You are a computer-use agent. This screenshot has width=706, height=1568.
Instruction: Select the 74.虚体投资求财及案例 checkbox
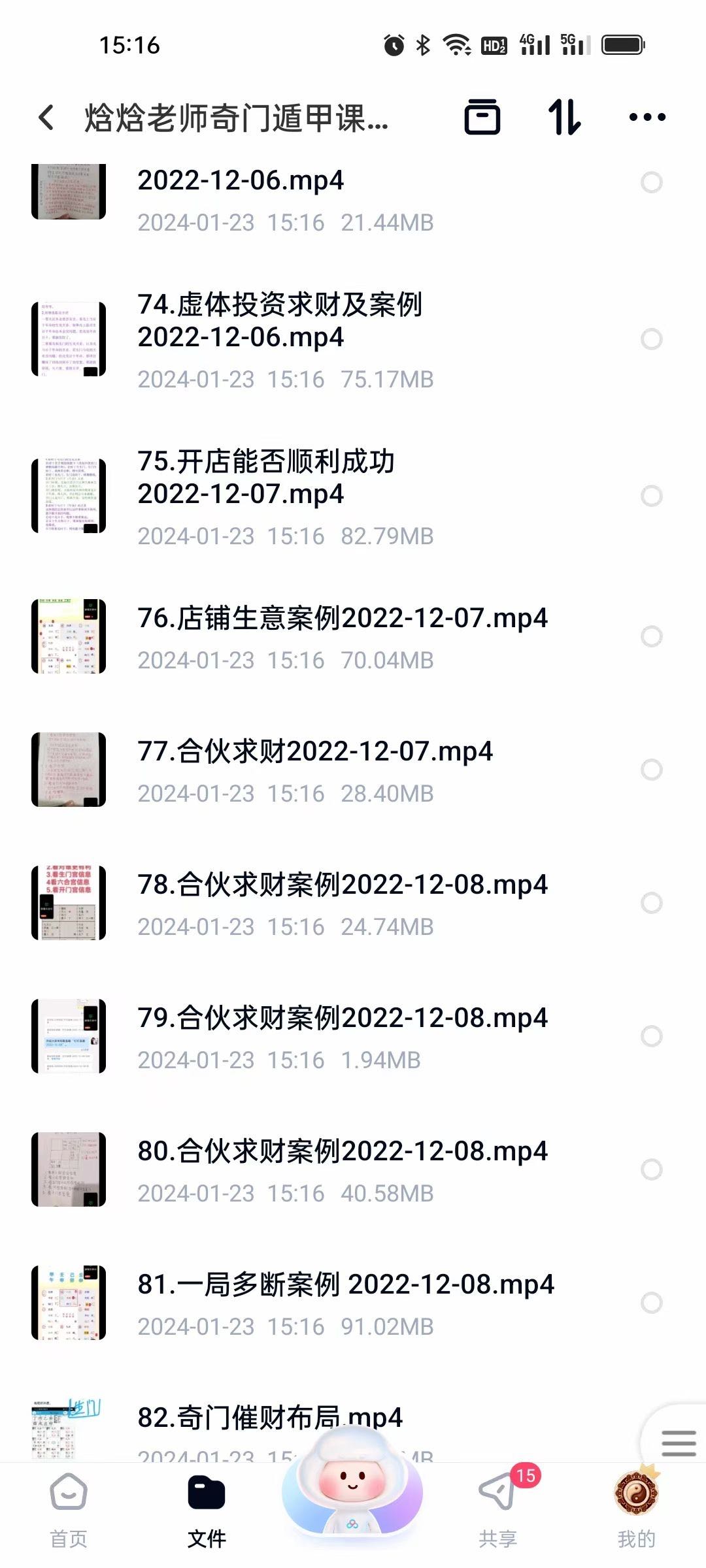pos(651,339)
